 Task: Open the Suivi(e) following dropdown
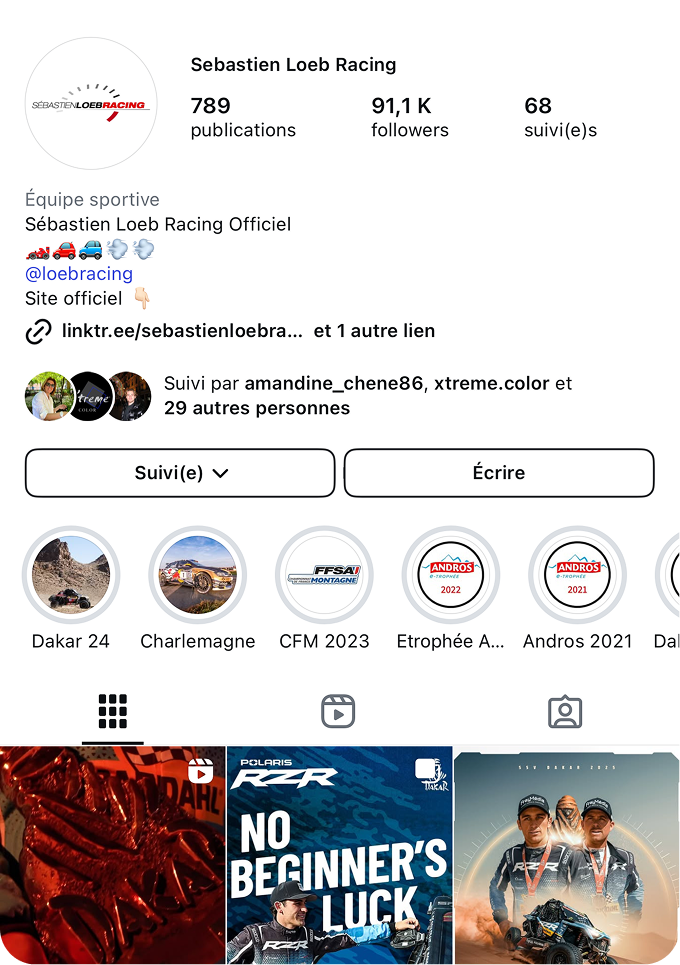[180, 473]
